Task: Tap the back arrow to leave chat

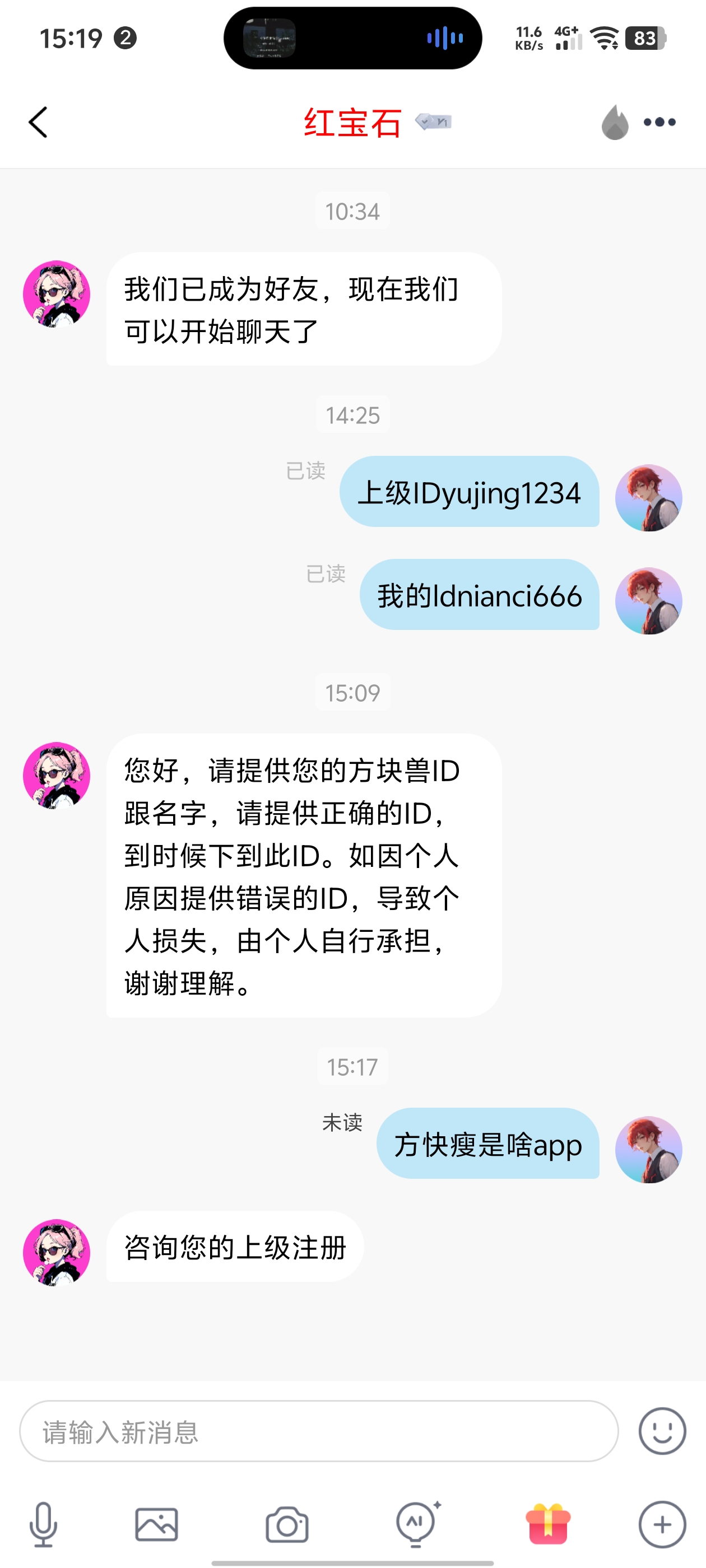Action: click(x=38, y=122)
